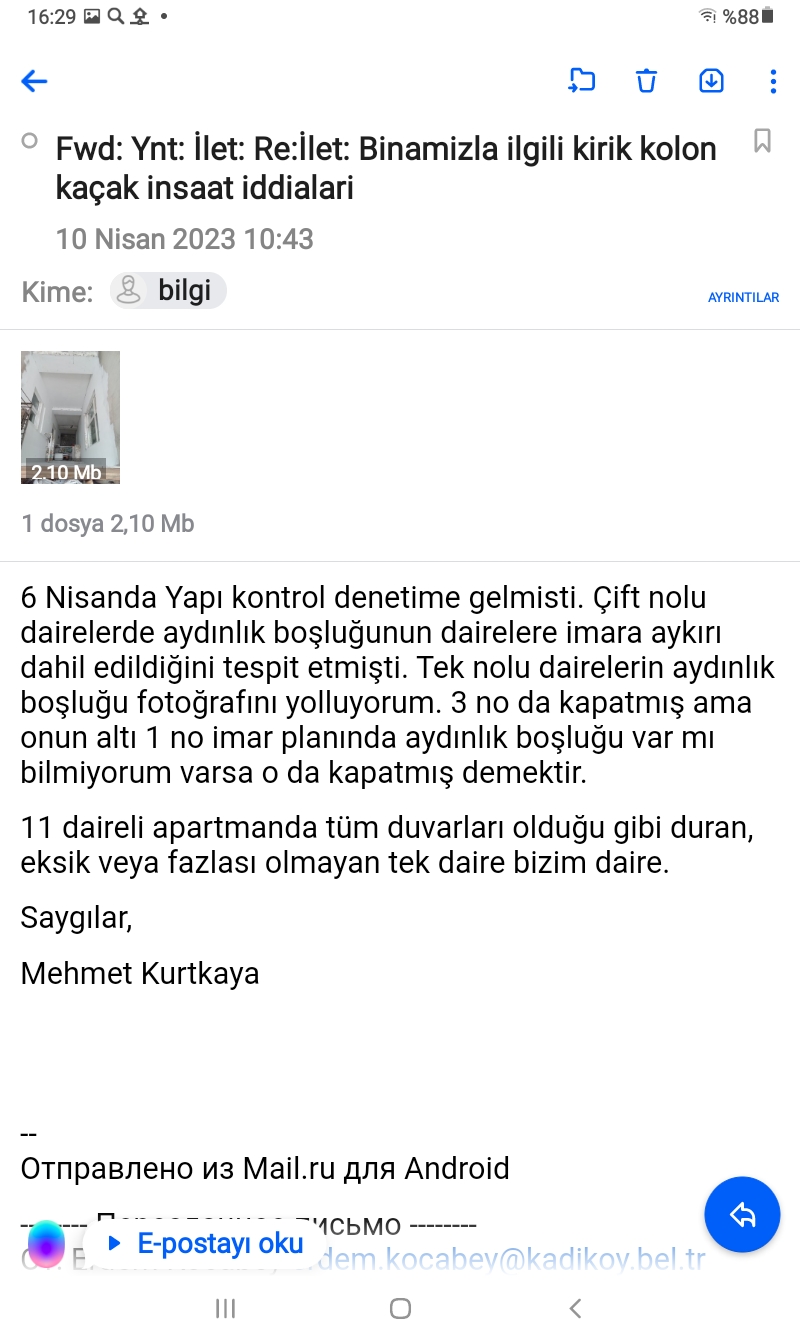Image resolution: width=800 pixels, height=1340 pixels.
Task: Open the three-dot overflow menu
Action: click(771, 81)
